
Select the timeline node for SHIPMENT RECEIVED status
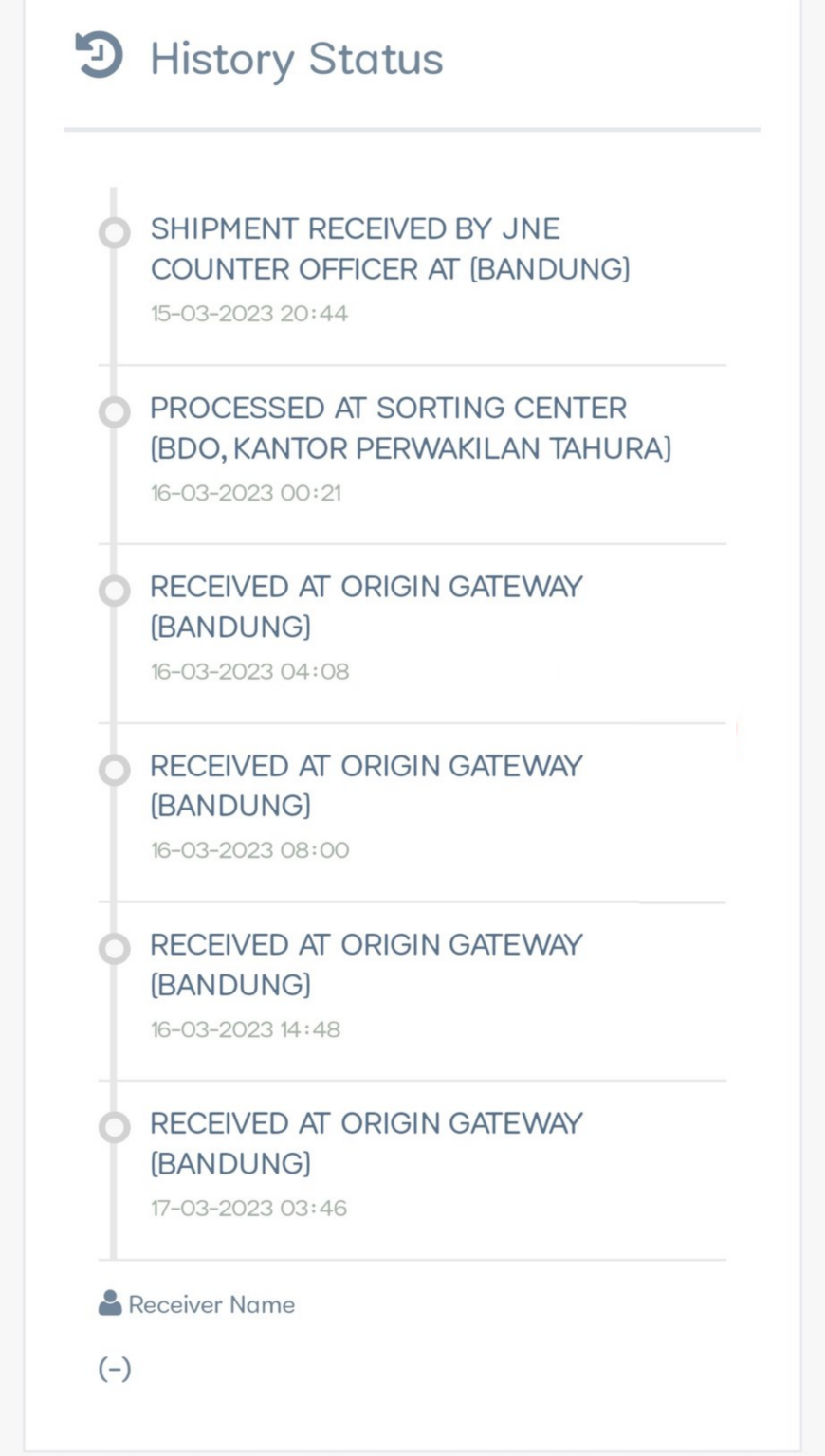(115, 234)
